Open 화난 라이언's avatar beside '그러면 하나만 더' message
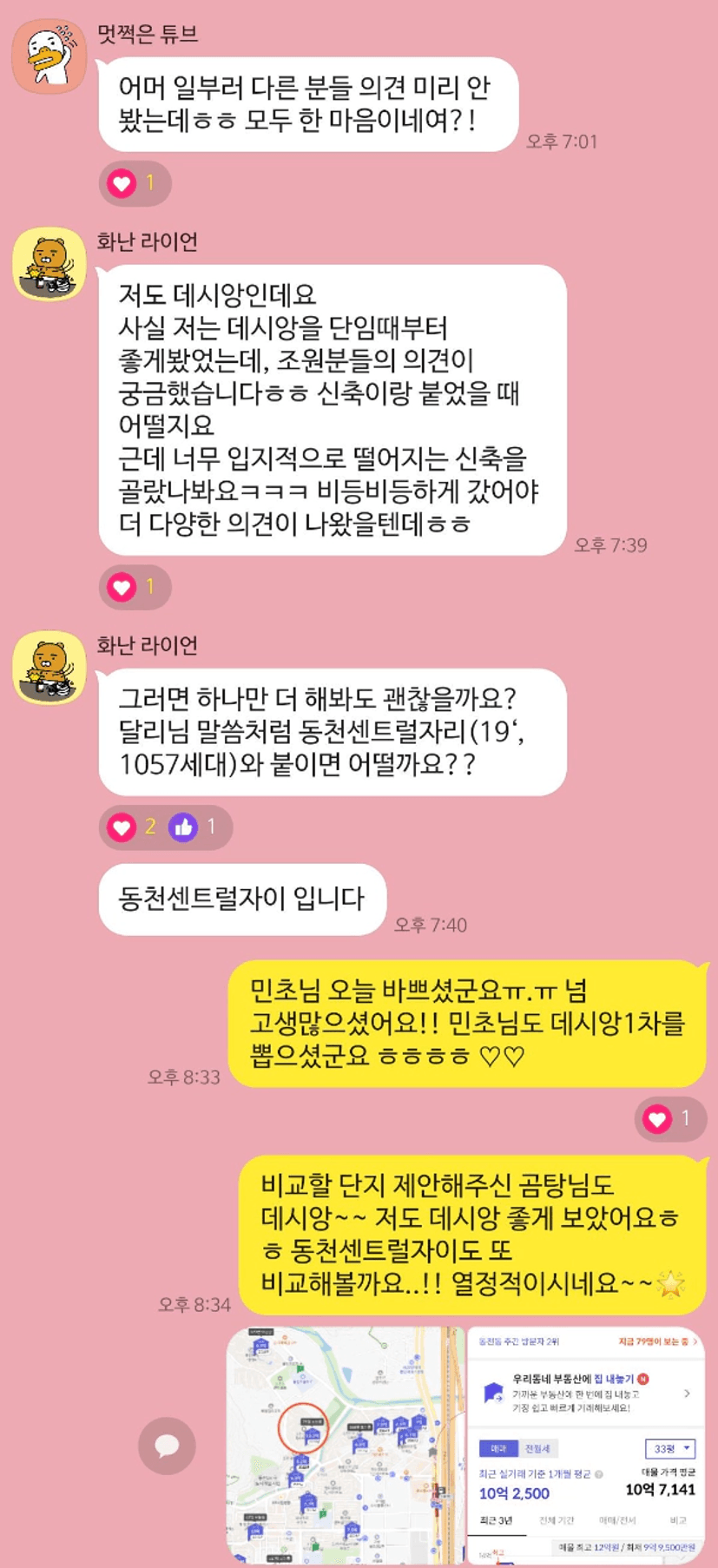Image resolution: width=718 pixels, height=1568 pixels. tap(49, 667)
